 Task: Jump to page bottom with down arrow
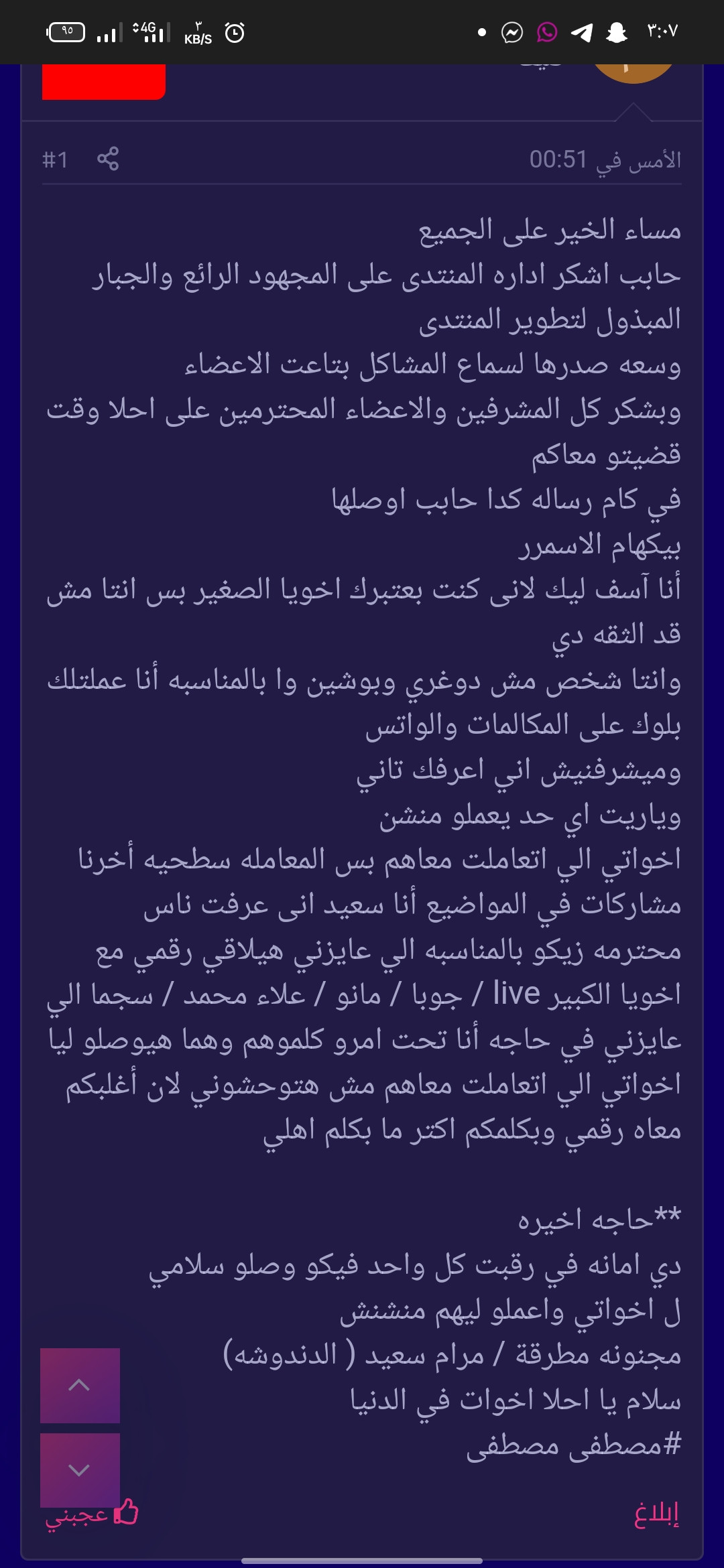click(x=80, y=1469)
